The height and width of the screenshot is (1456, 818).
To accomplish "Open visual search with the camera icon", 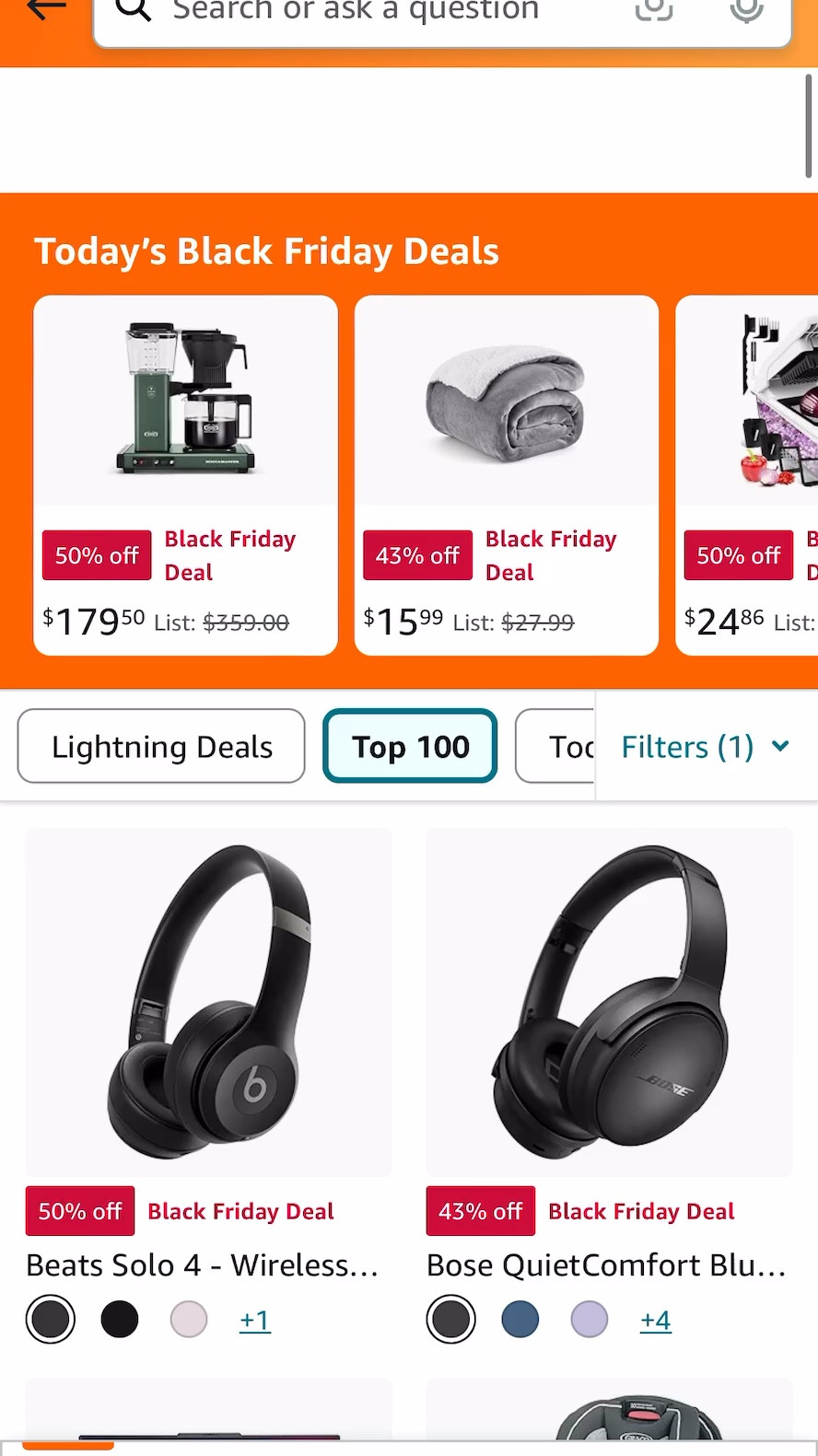I will tap(654, 11).
